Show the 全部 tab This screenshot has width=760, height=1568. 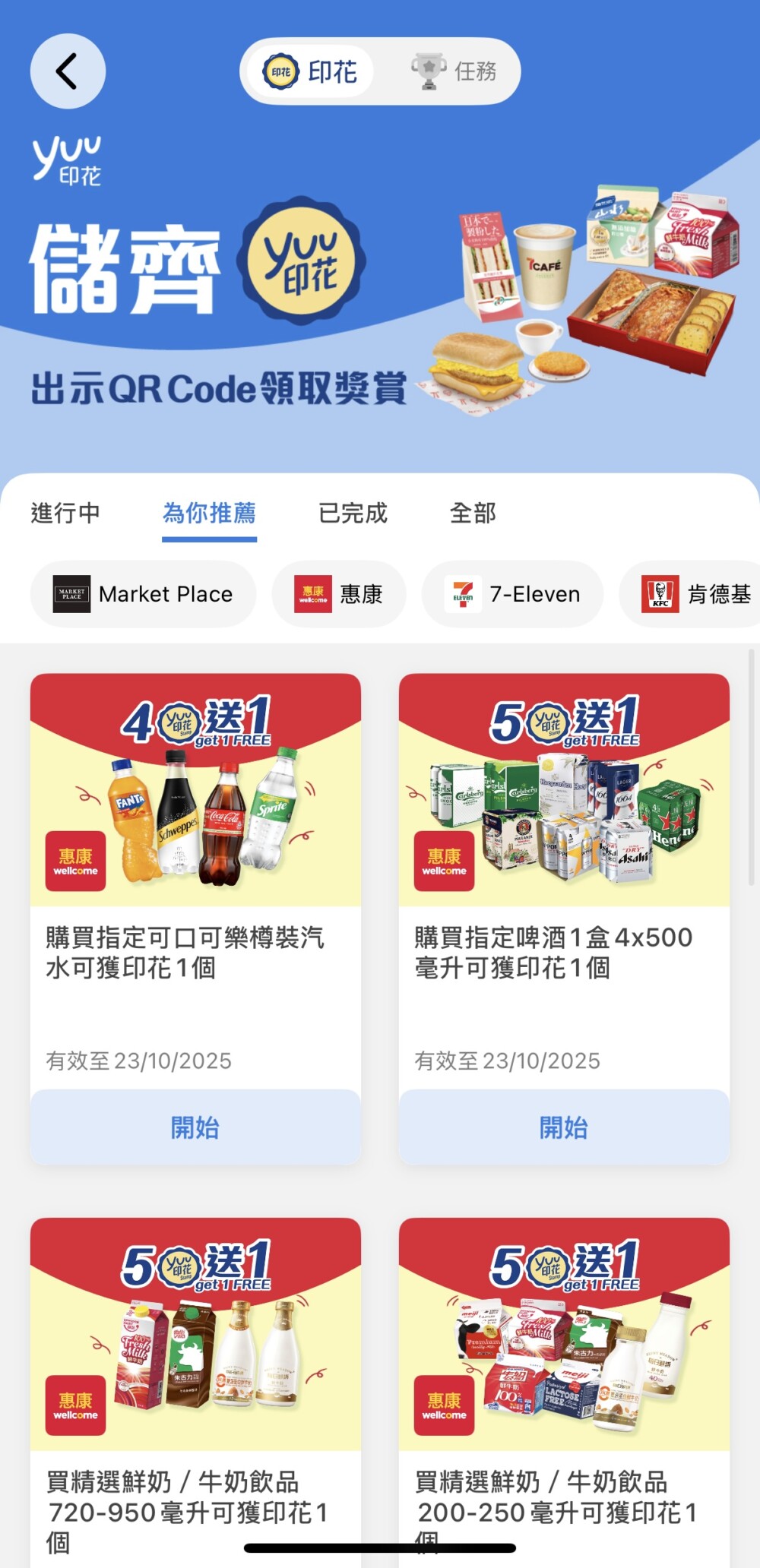pos(473,513)
